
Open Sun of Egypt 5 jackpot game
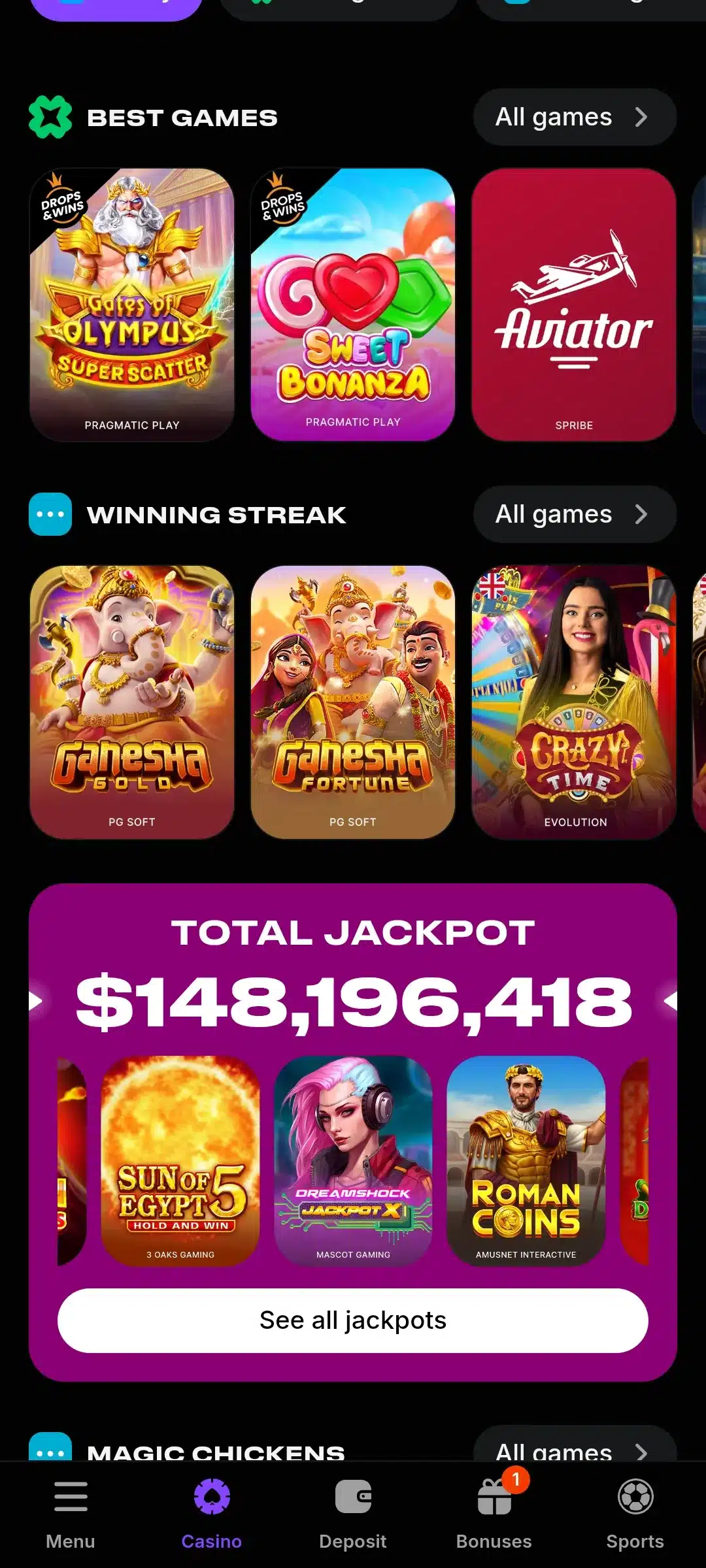click(180, 1160)
